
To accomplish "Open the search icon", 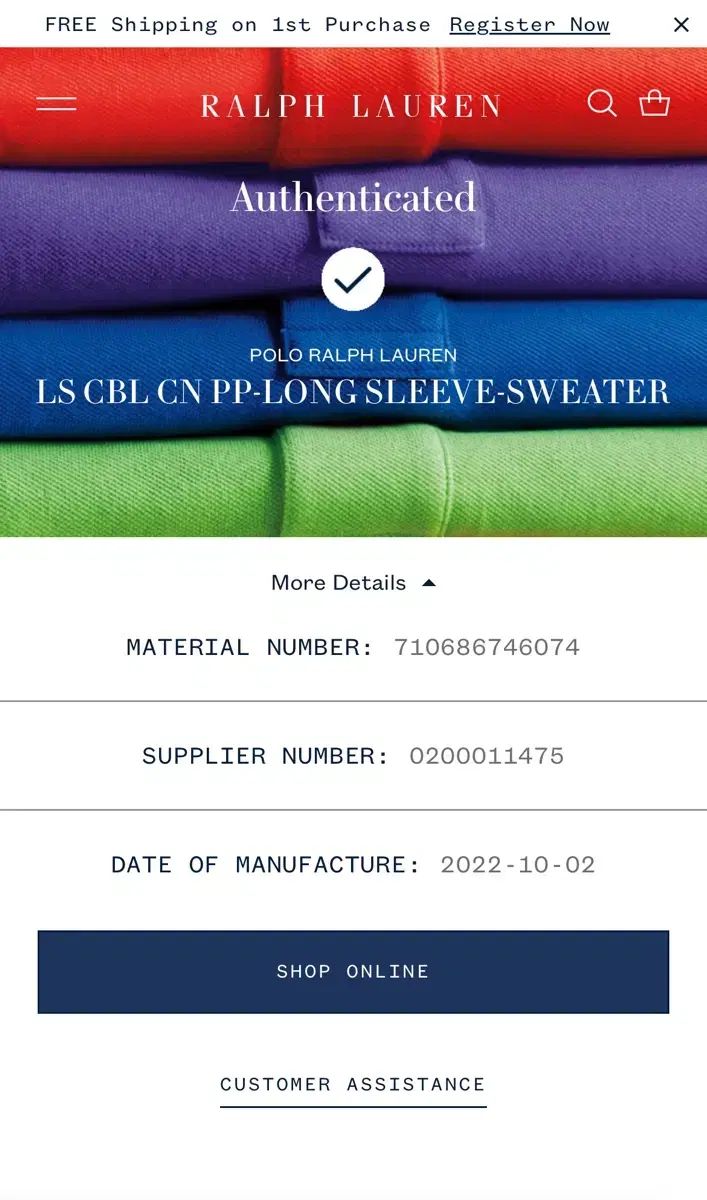I will tap(601, 103).
